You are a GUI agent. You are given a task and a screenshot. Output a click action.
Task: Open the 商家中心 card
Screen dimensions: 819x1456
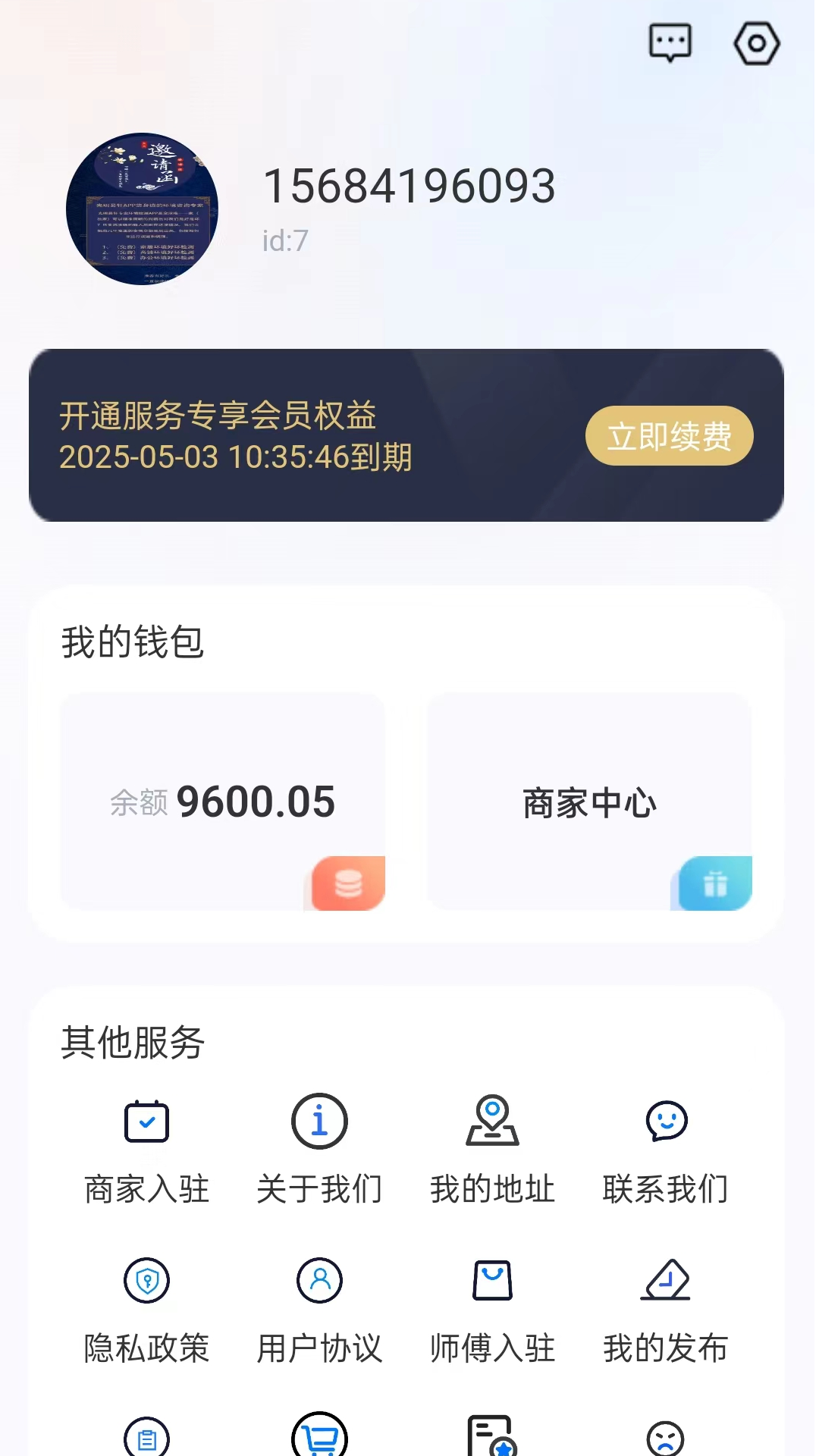pyautogui.click(x=590, y=802)
